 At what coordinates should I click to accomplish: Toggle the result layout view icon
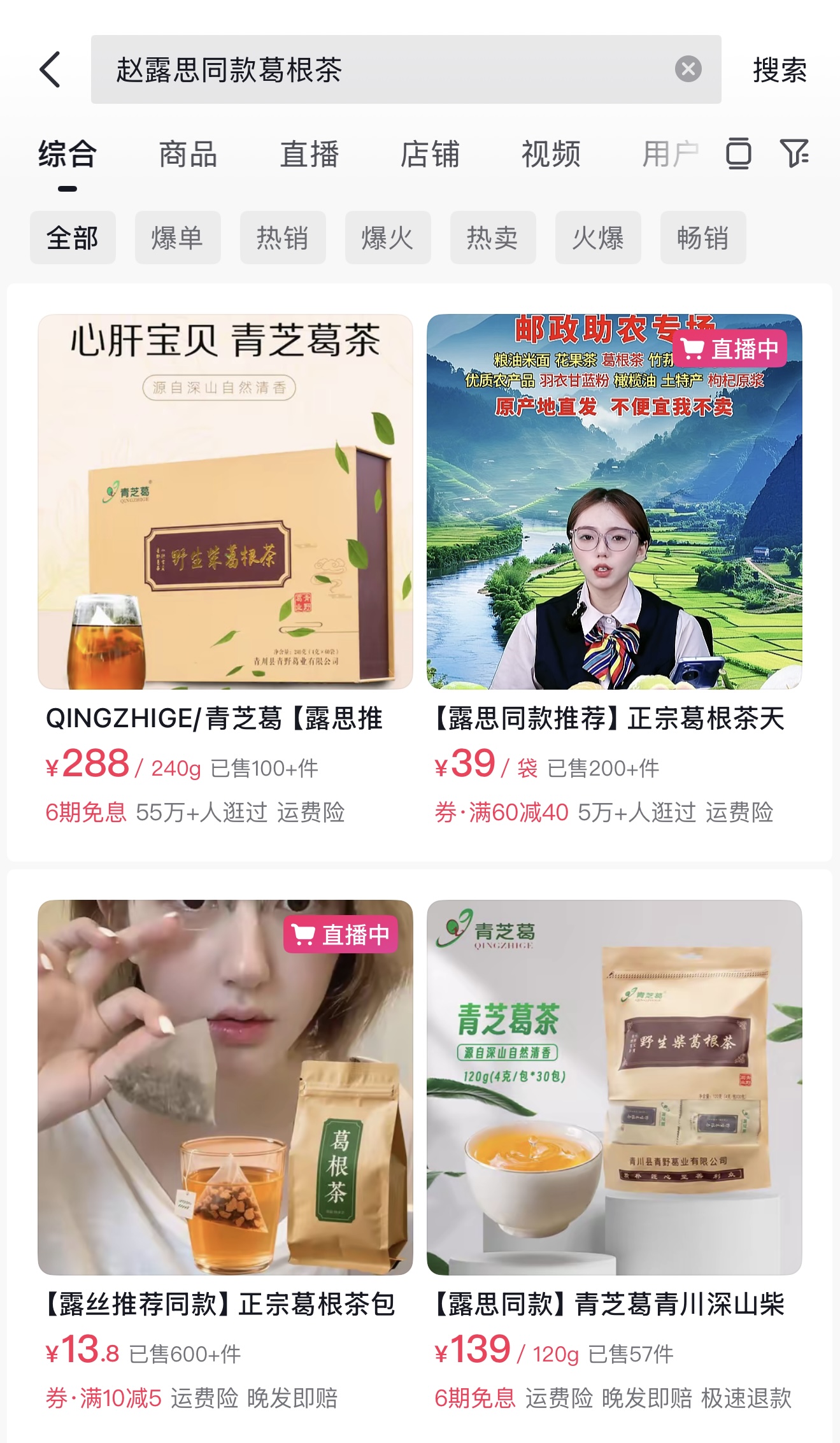click(739, 153)
